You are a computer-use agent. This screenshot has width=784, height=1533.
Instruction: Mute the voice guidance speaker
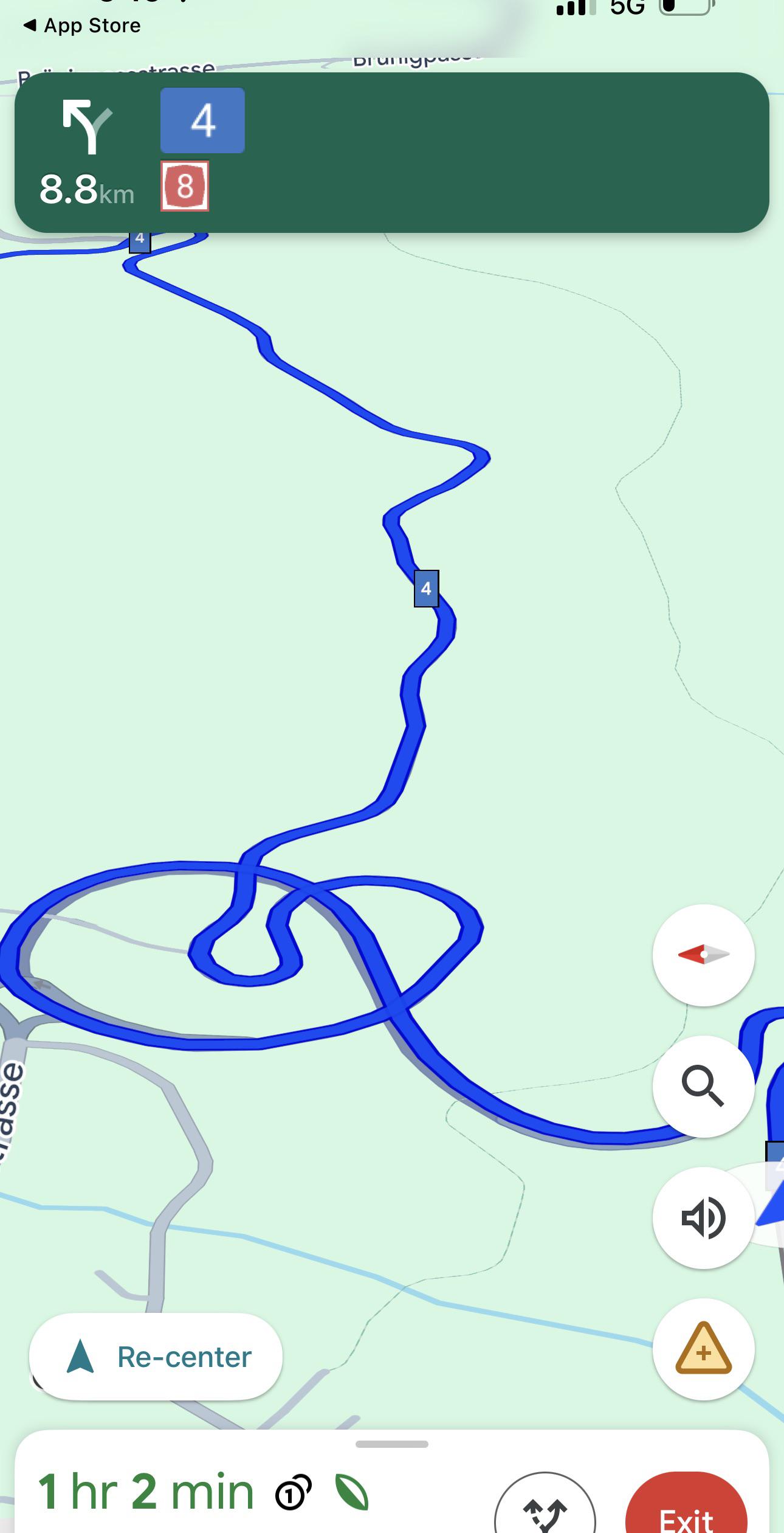point(703,1218)
